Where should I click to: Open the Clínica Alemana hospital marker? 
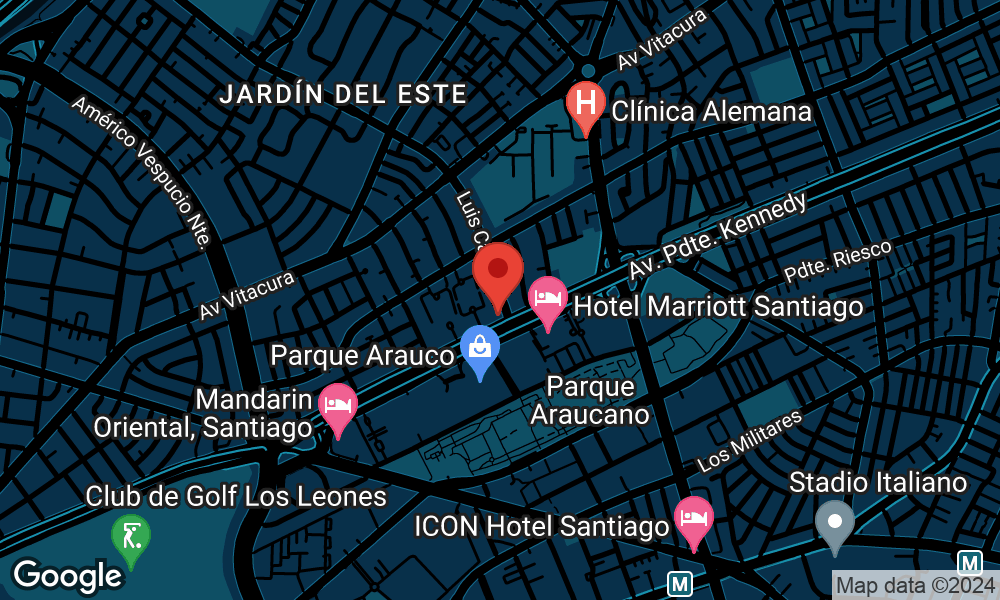point(585,103)
